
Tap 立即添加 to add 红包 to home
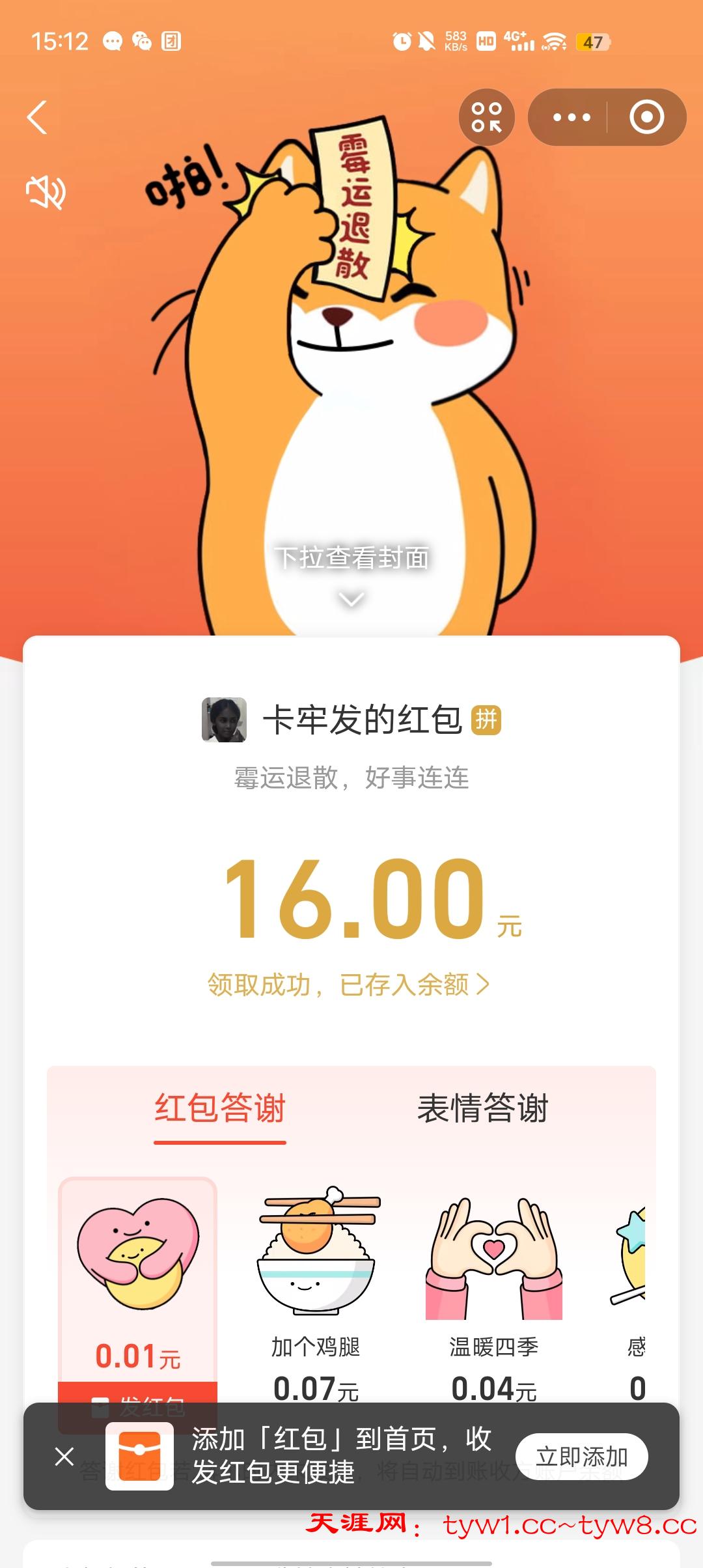pyautogui.click(x=581, y=1456)
